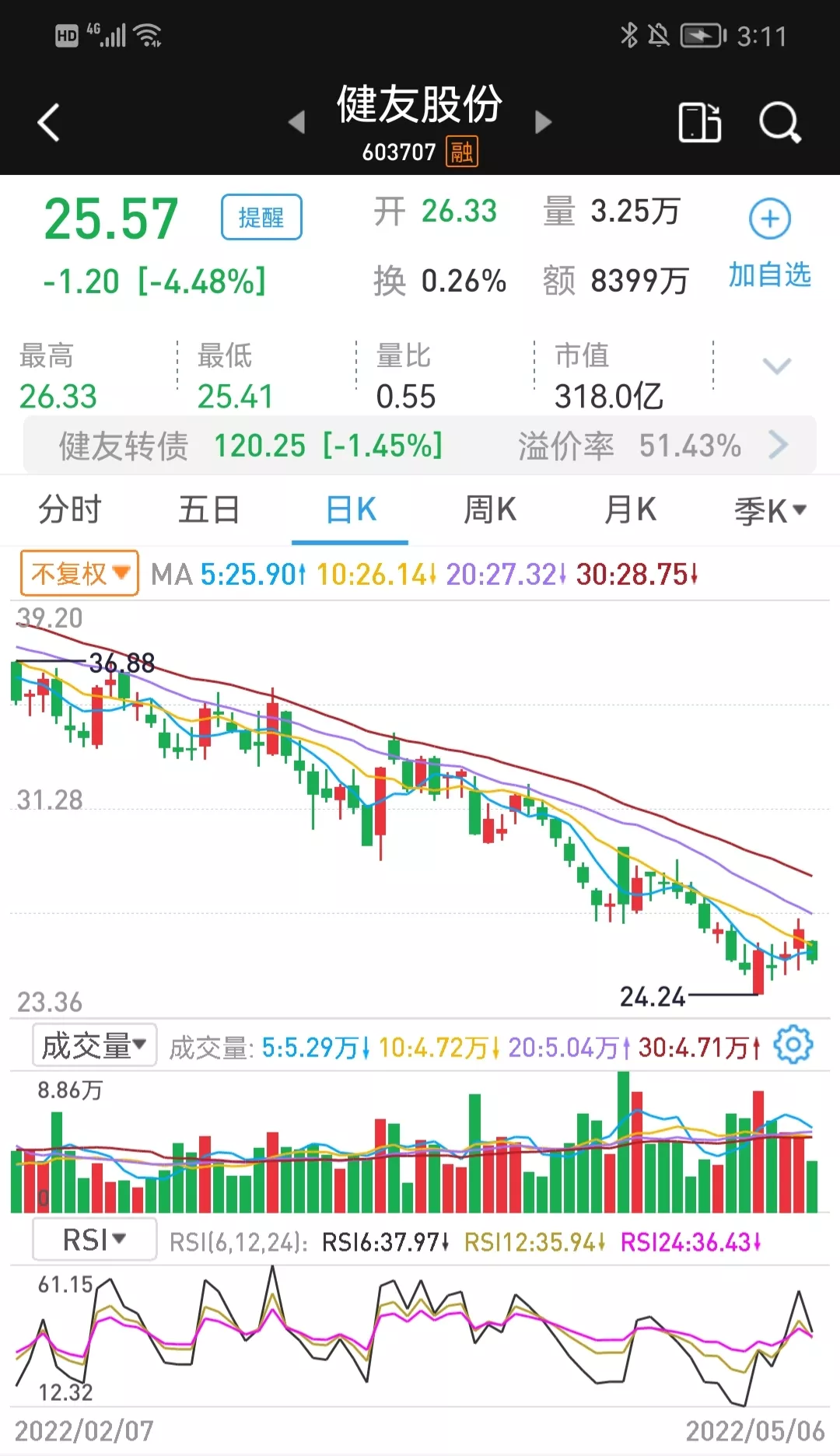
Task: Change the 不复权 adjustment setting
Action: [79, 574]
